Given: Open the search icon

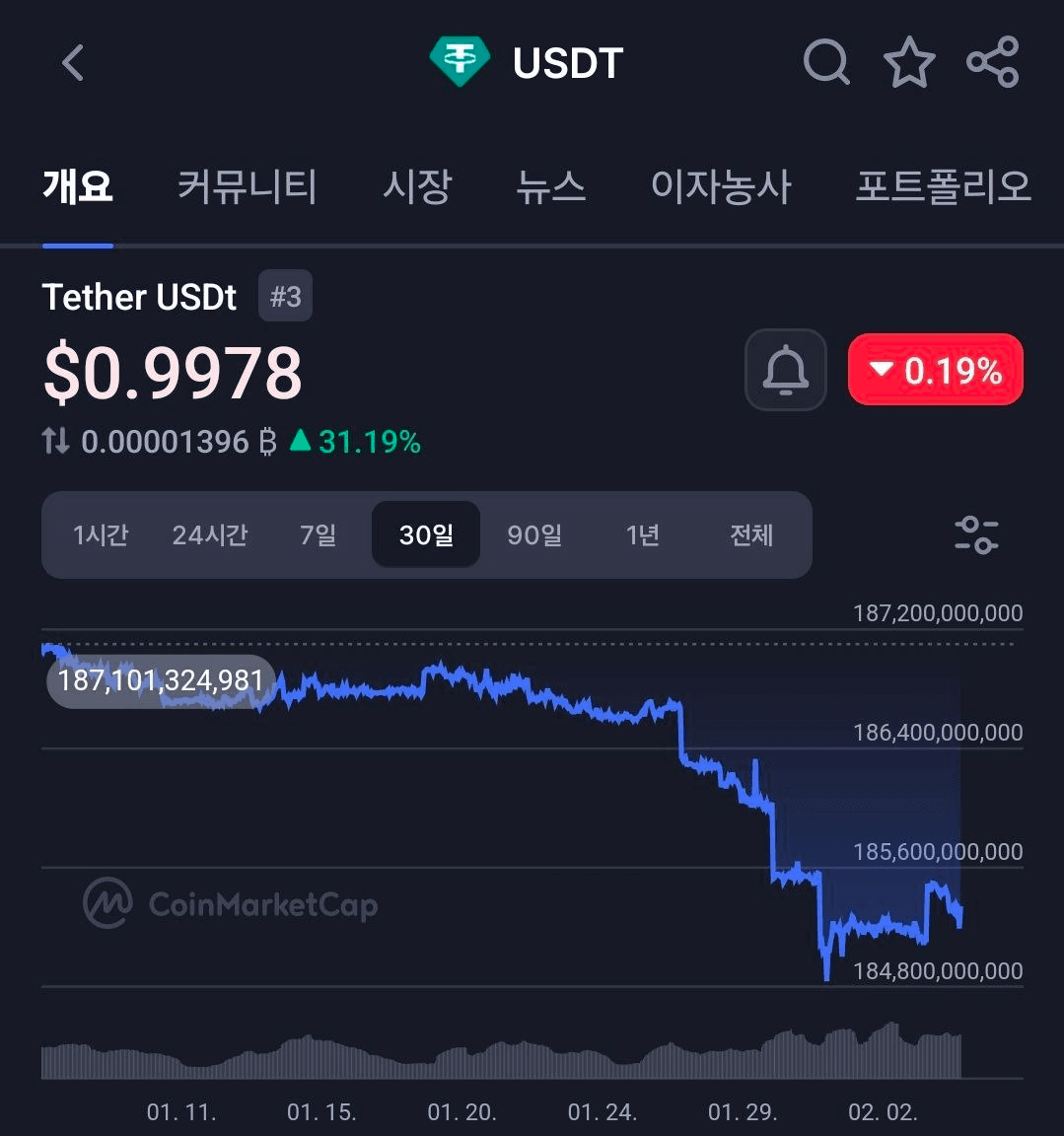Looking at the screenshot, I should (826, 62).
